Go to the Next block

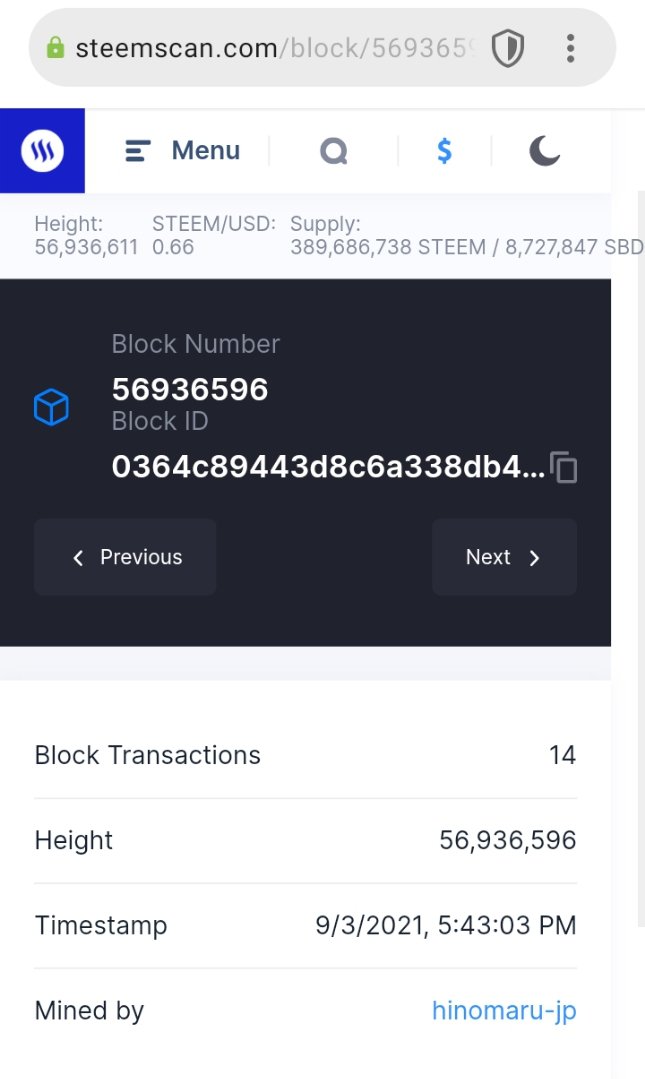point(505,557)
